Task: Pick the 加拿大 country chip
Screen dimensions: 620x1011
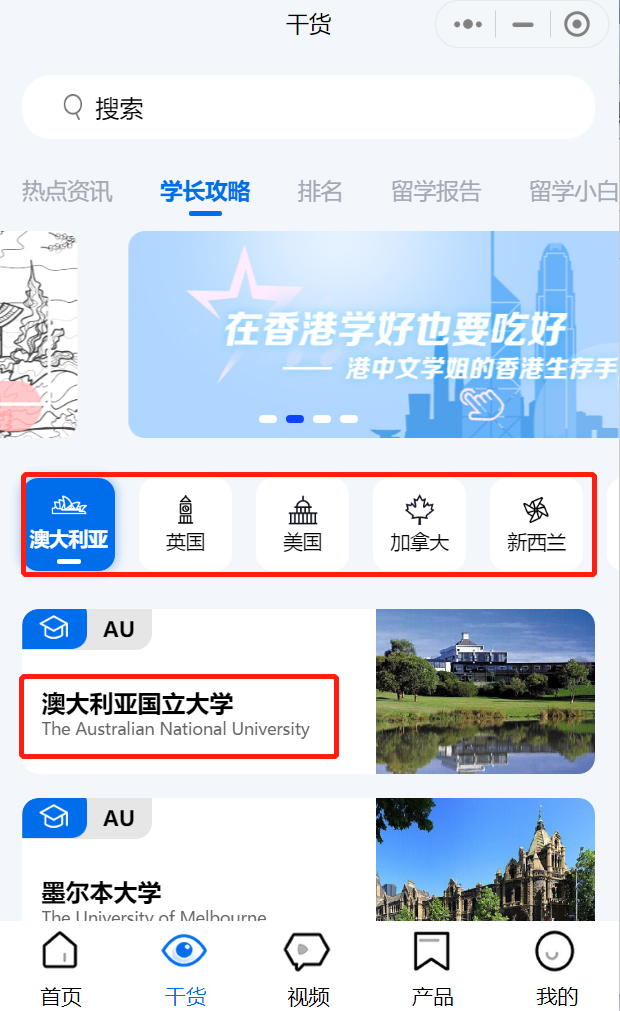Action: tap(419, 525)
